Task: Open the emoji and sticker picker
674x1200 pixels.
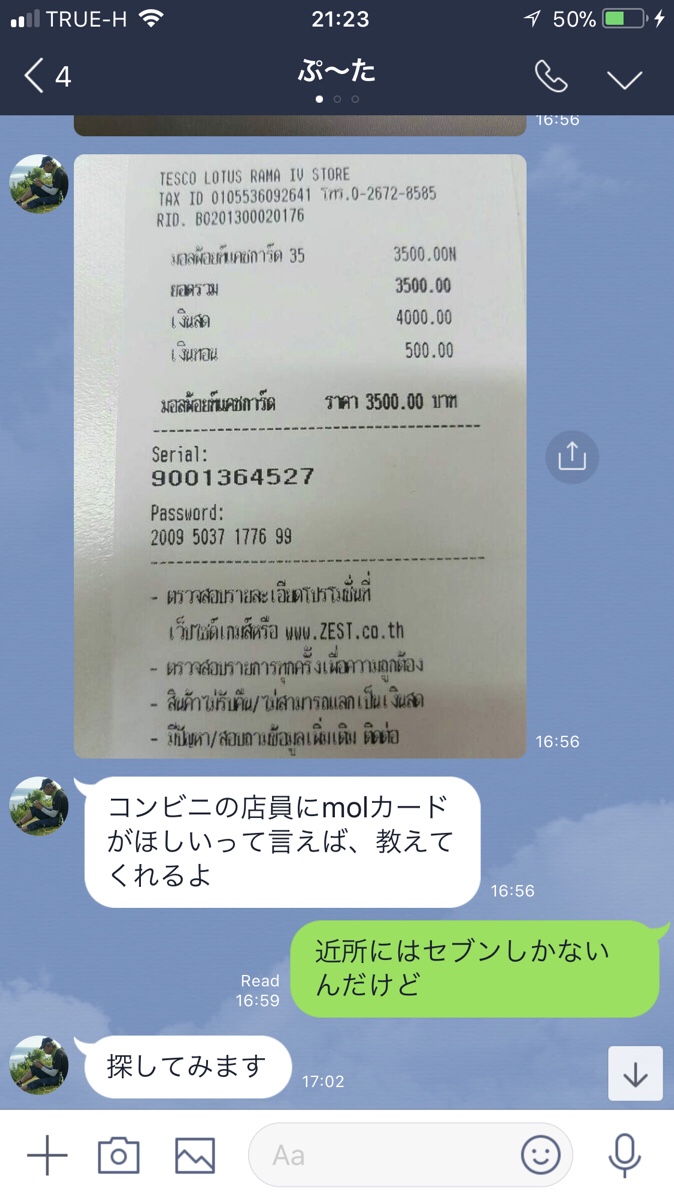Action: click(541, 1156)
